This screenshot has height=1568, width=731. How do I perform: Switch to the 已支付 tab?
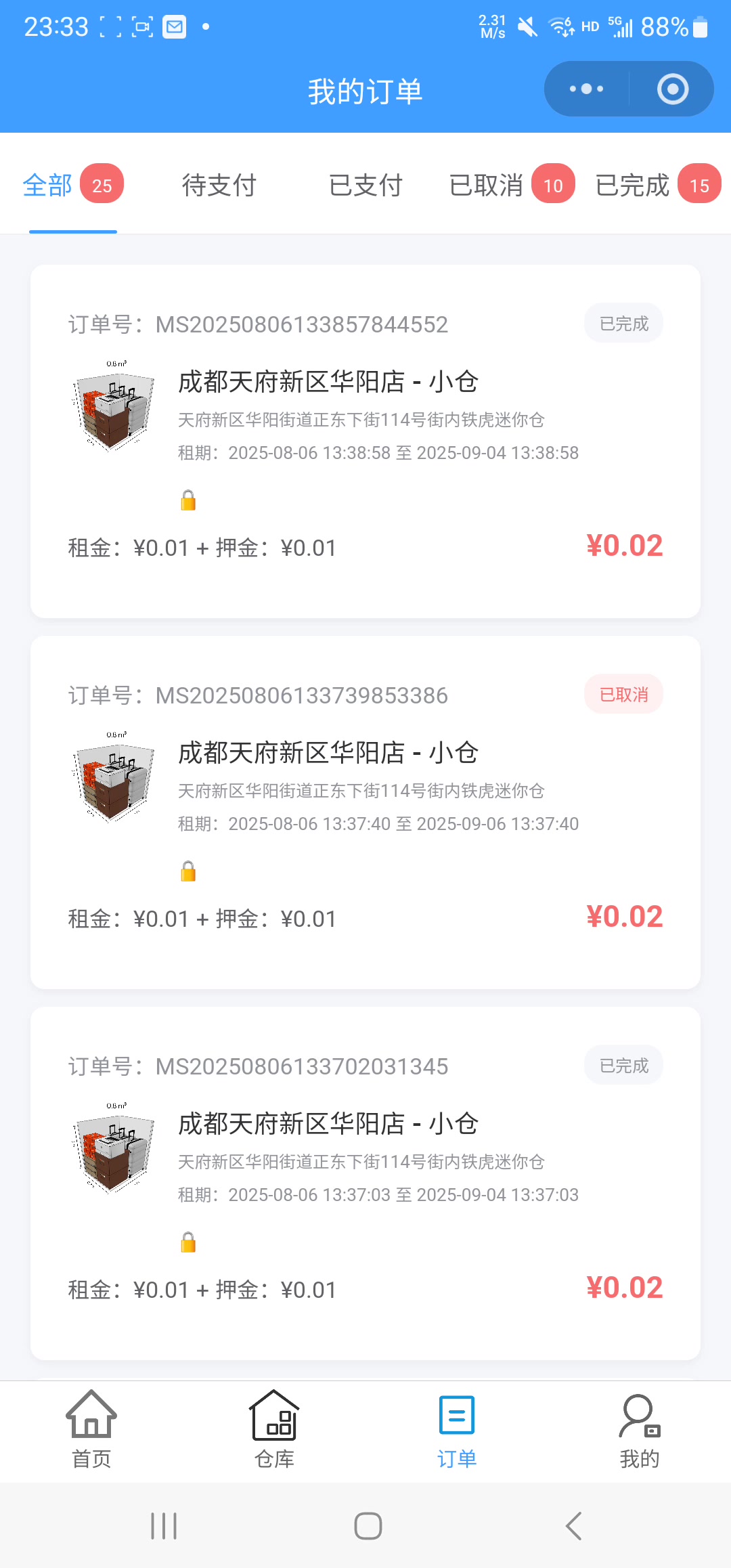pyautogui.click(x=365, y=184)
